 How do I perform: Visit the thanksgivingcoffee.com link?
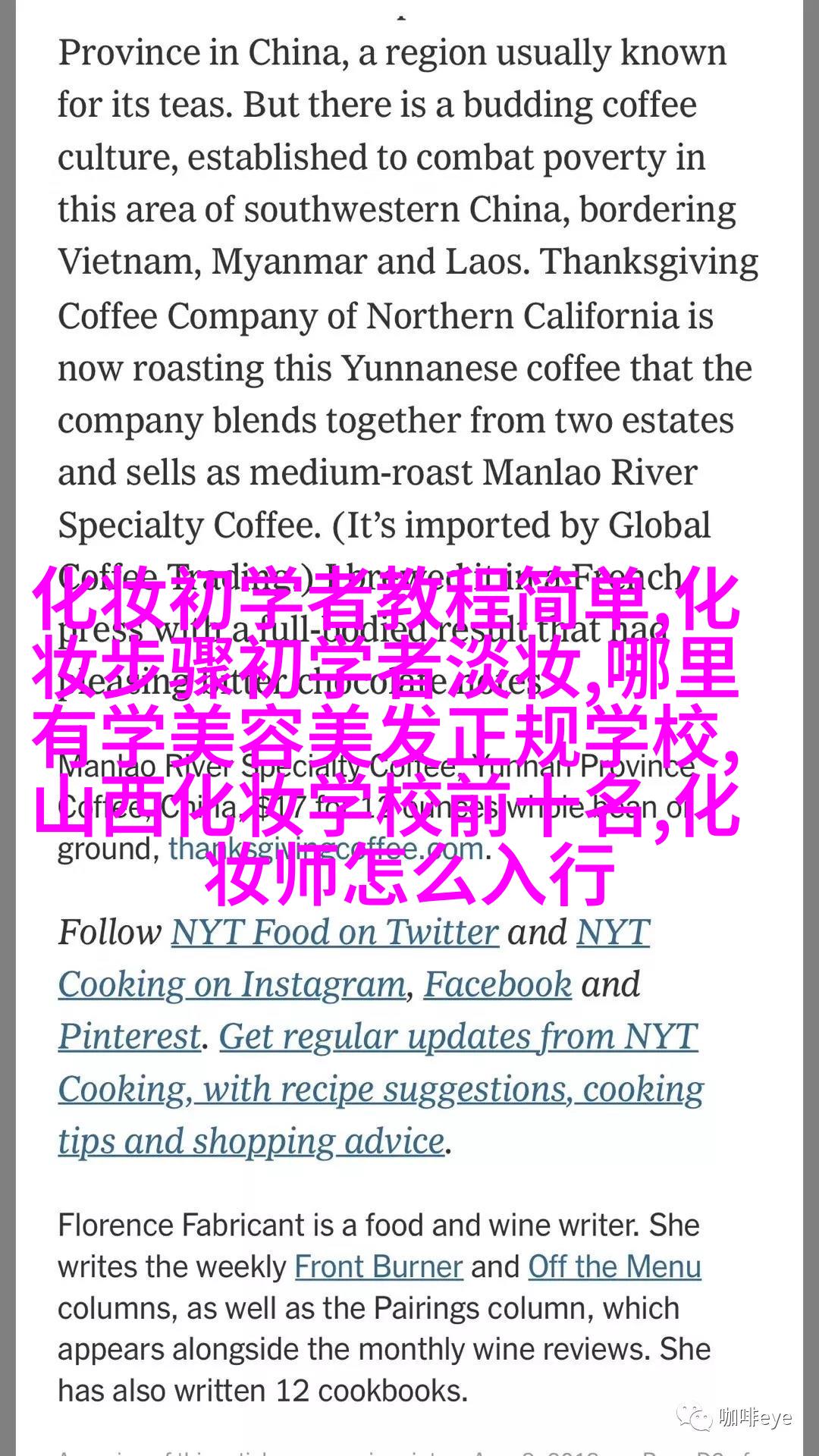tap(326, 849)
